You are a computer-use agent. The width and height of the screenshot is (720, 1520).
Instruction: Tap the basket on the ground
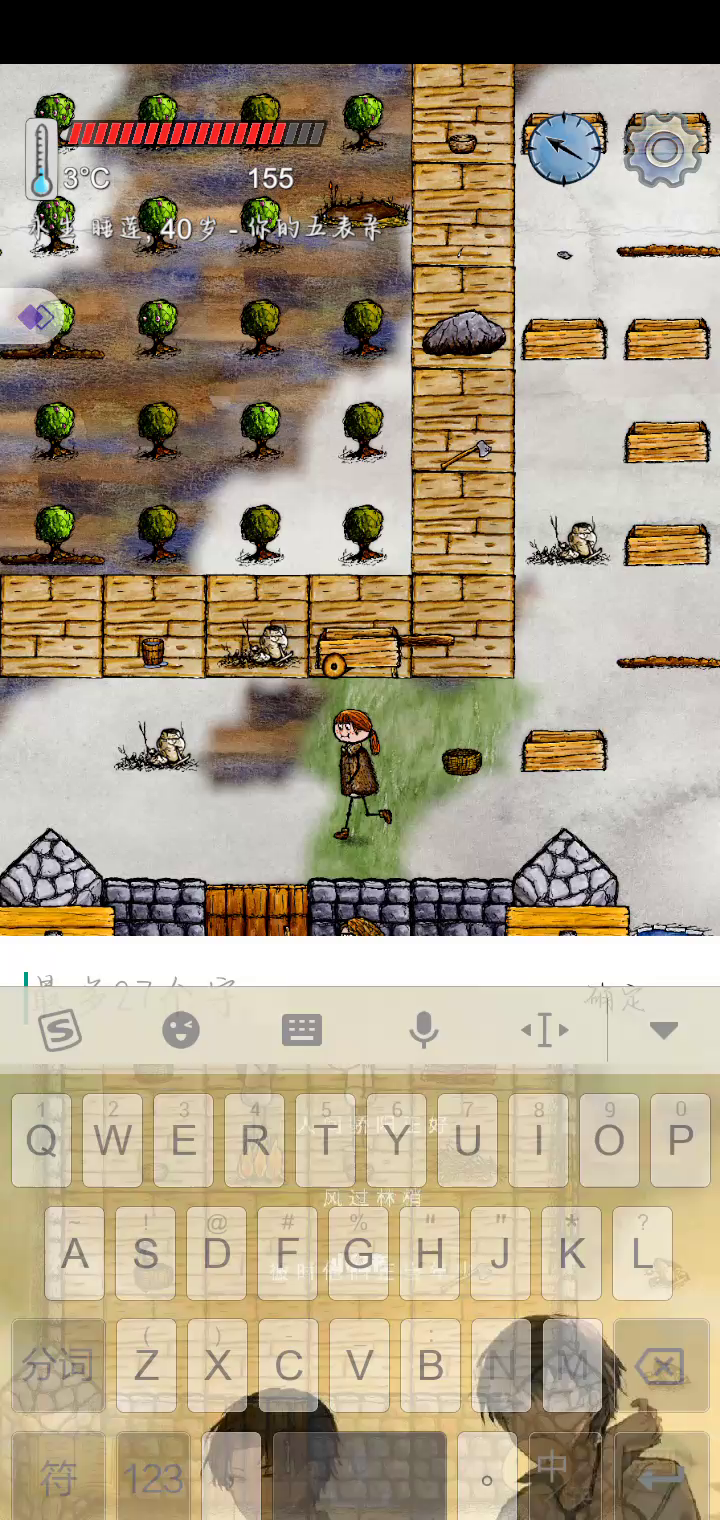tap(461, 762)
